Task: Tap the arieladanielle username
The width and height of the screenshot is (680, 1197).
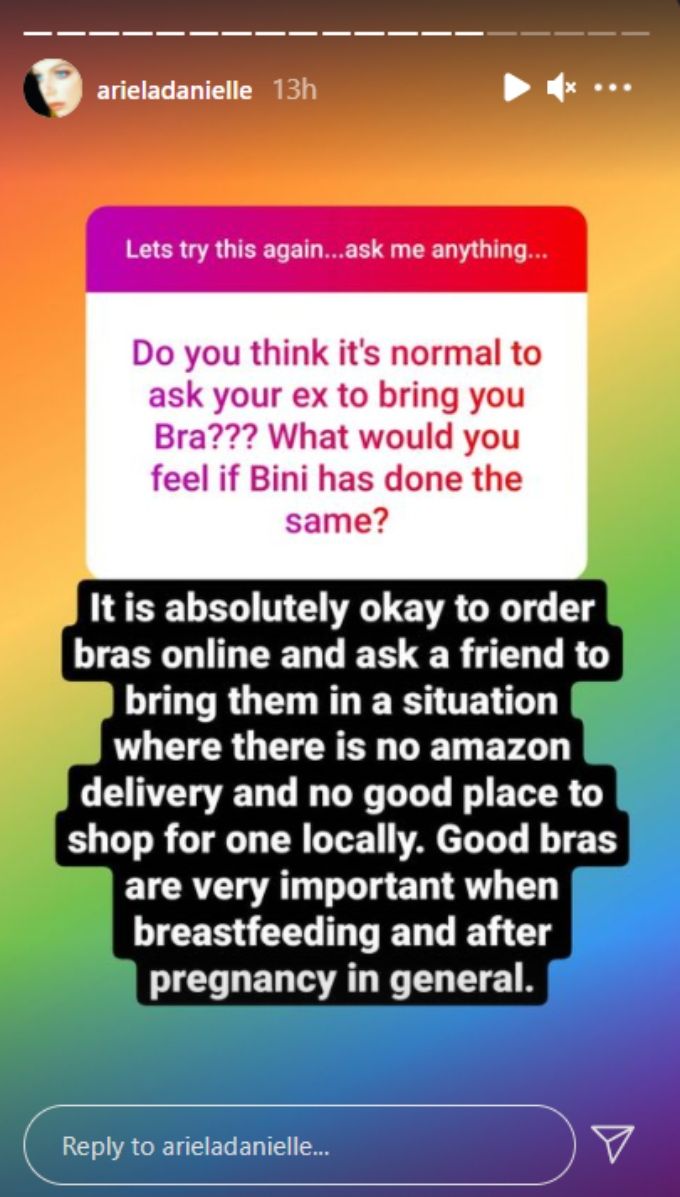Action: click(x=175, y=90)
